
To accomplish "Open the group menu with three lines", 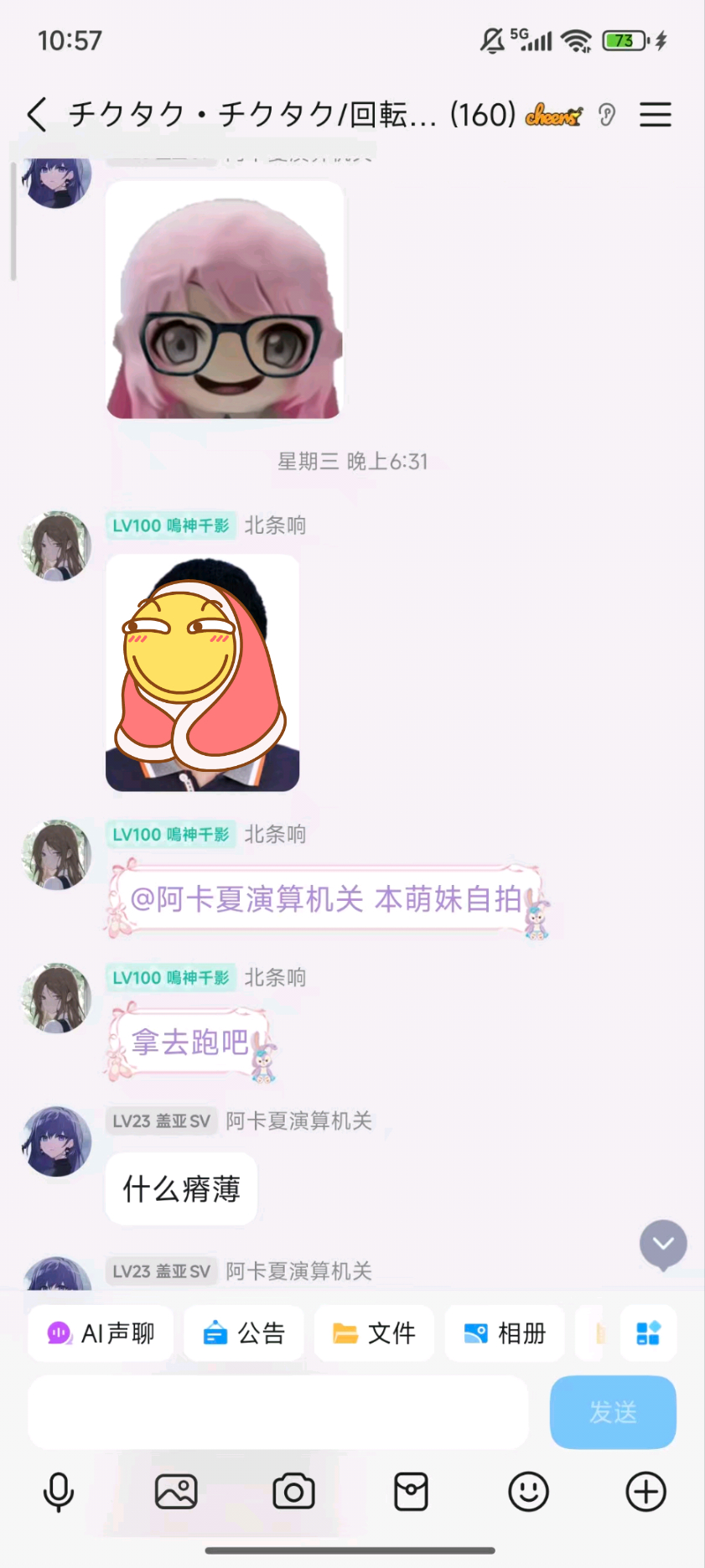I will coord(655,115).
